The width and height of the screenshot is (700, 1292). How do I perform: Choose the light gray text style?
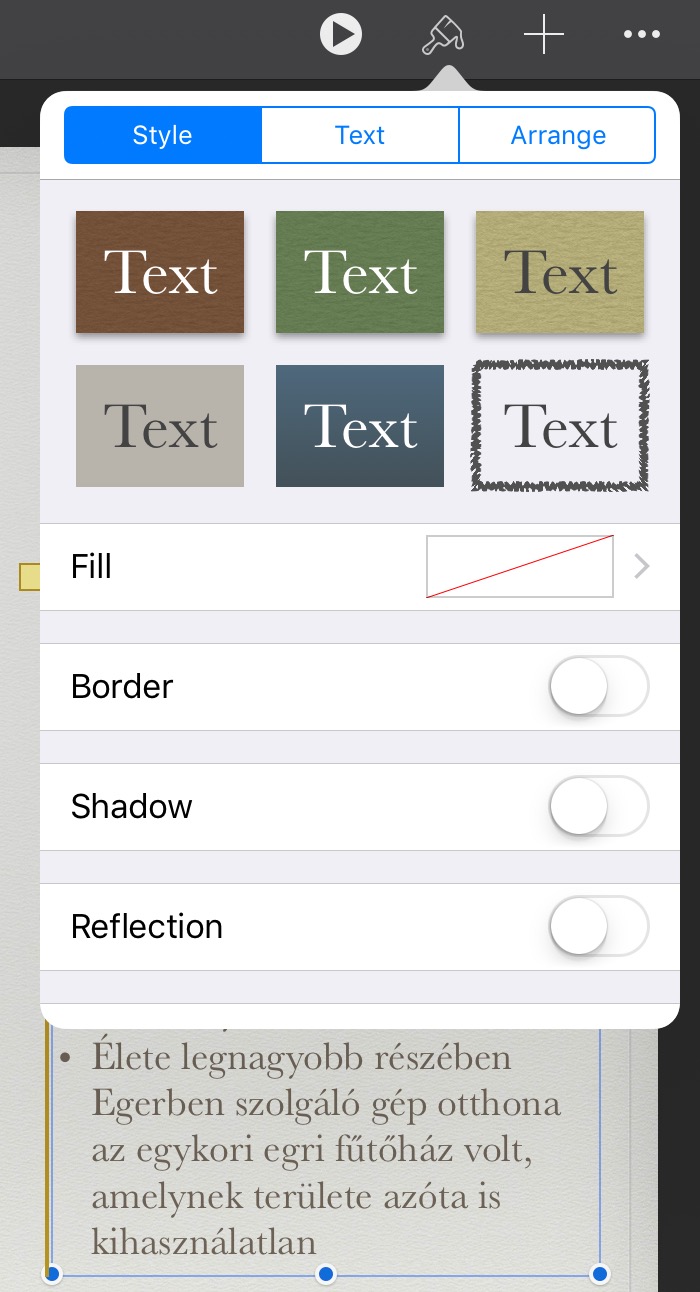click(x=160, y=426)
